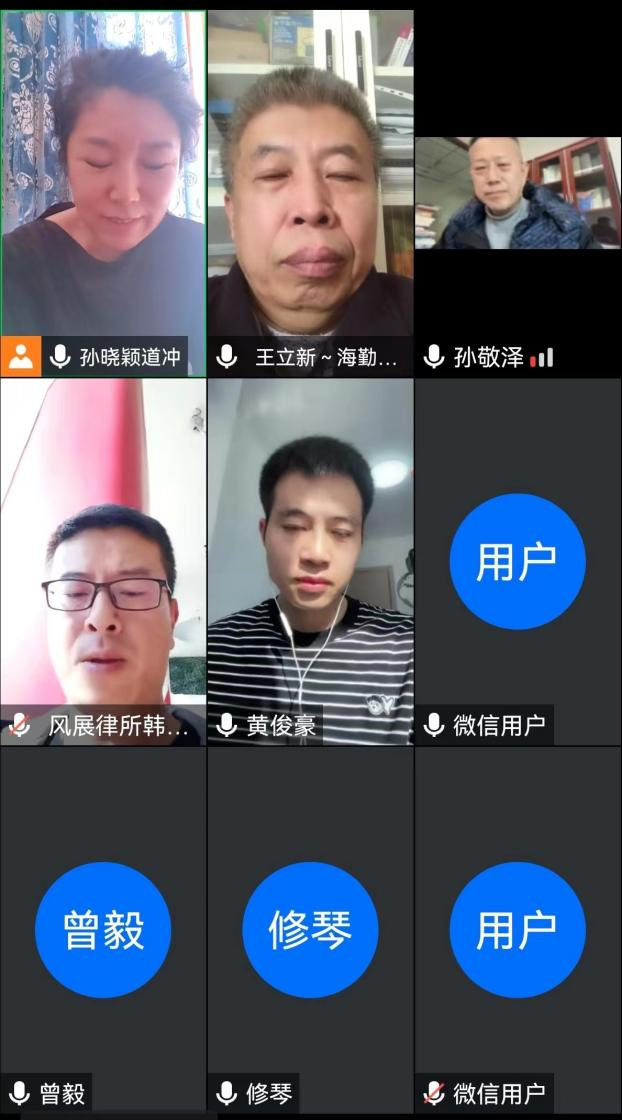
Task: Tap 孙敬泽's video tile
Action: 518,192
